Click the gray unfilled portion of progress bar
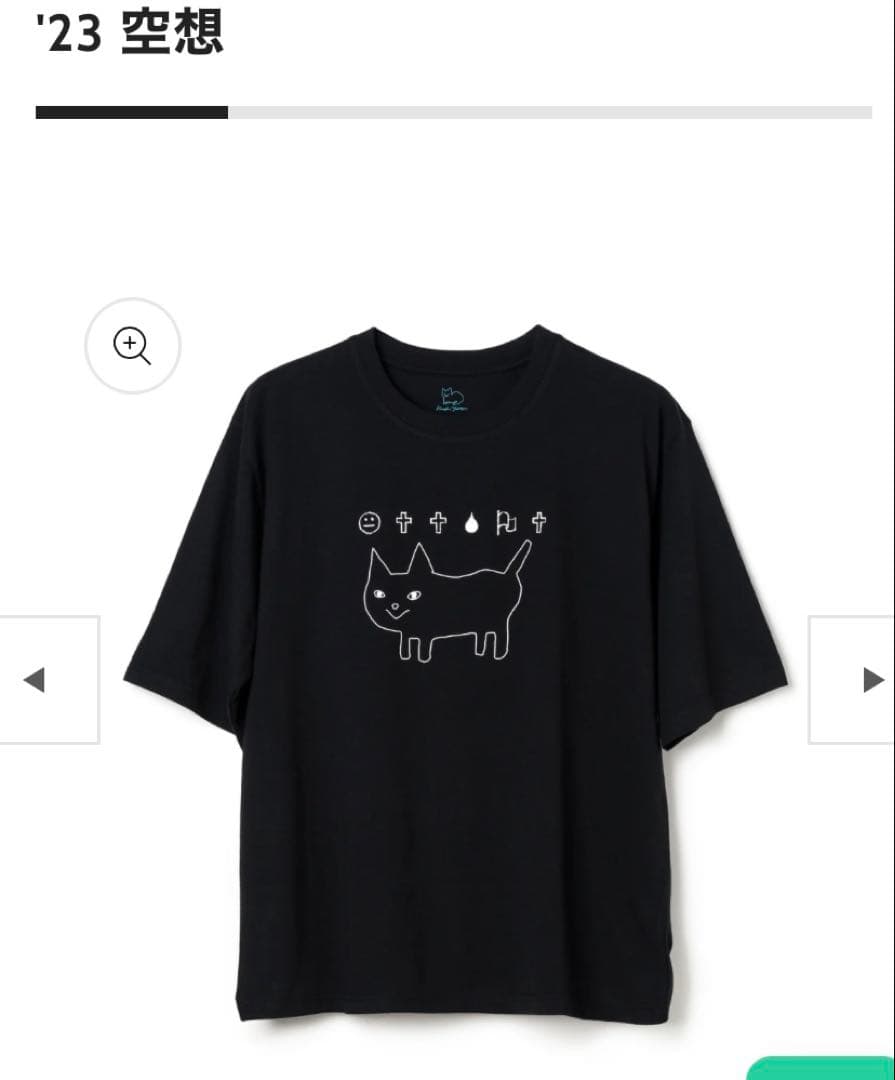The width and height of the screenshot is (895, 1080). [x=550, y=112]
